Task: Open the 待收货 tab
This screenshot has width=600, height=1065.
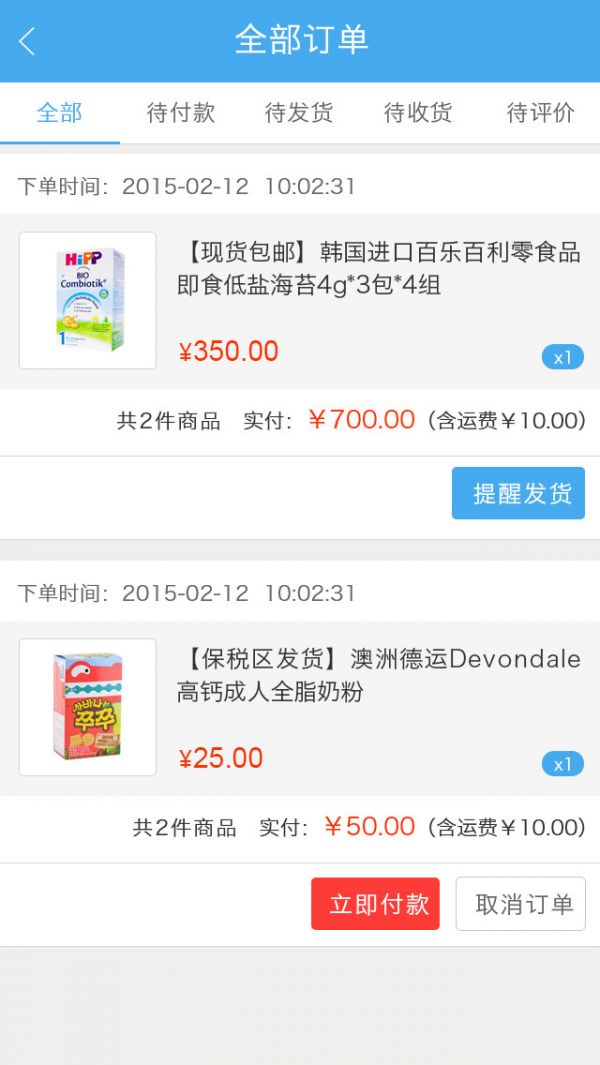Action: (418, 113)
